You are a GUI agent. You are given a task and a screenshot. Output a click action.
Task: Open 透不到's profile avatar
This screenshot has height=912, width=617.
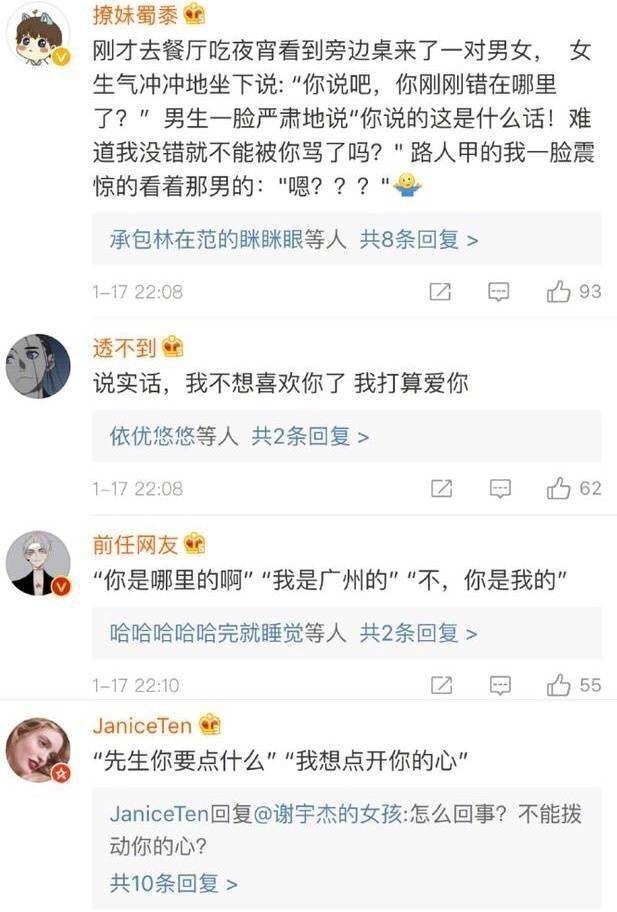[39, 366]
